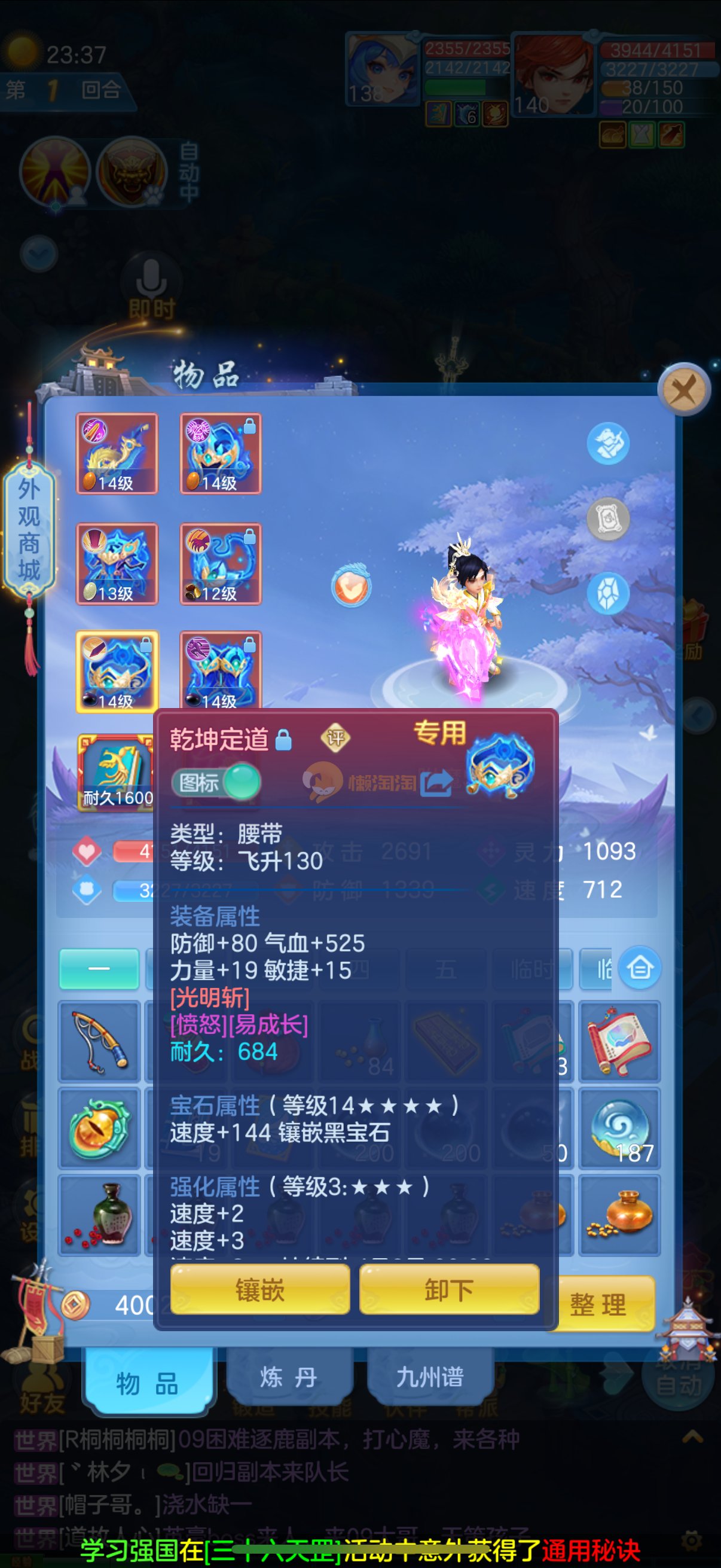721x1568 pixels.
Task: Open the gem icon beside the character
Action: (608, 593)
